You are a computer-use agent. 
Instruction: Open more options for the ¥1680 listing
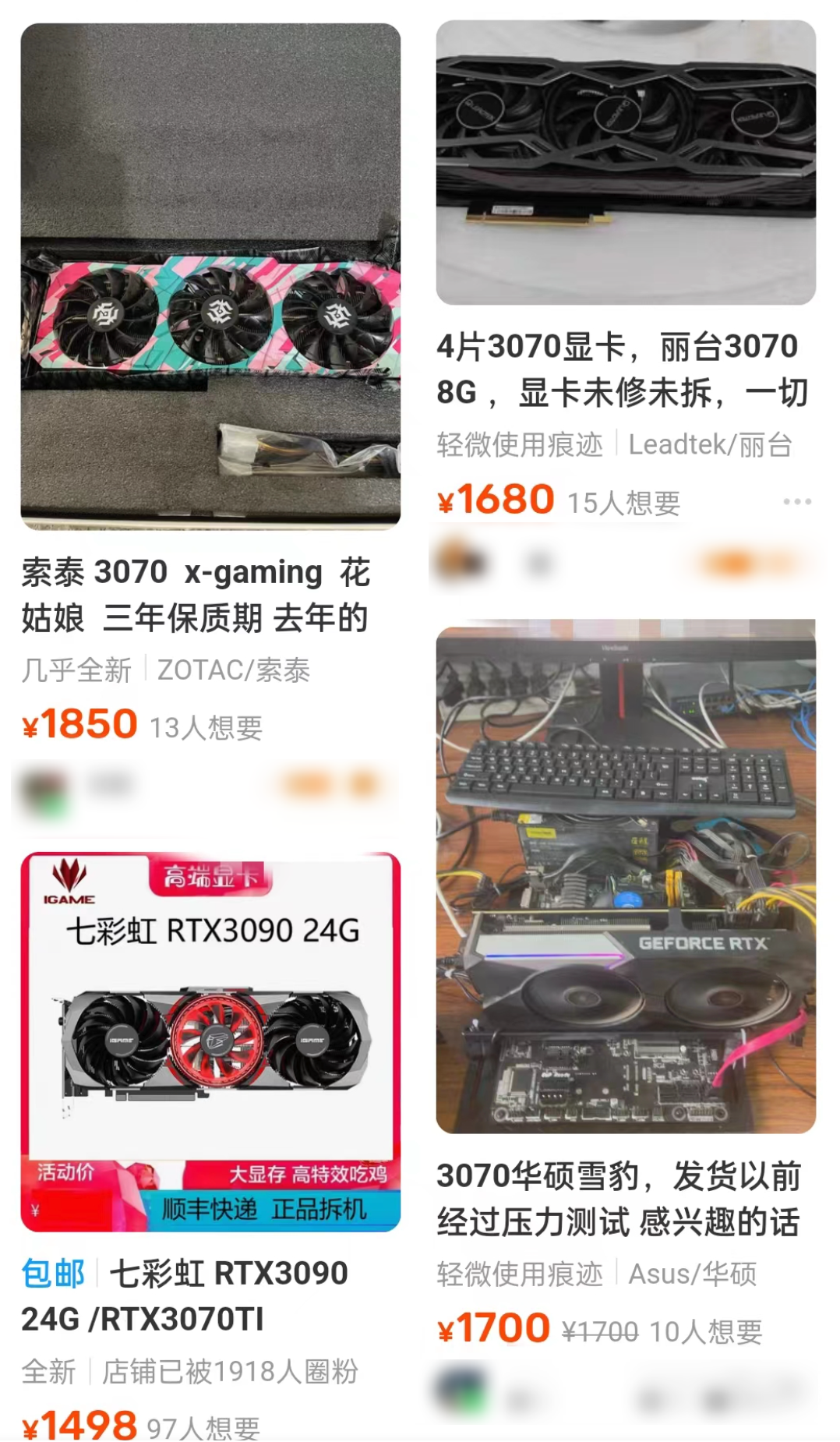tap(796, 501)
